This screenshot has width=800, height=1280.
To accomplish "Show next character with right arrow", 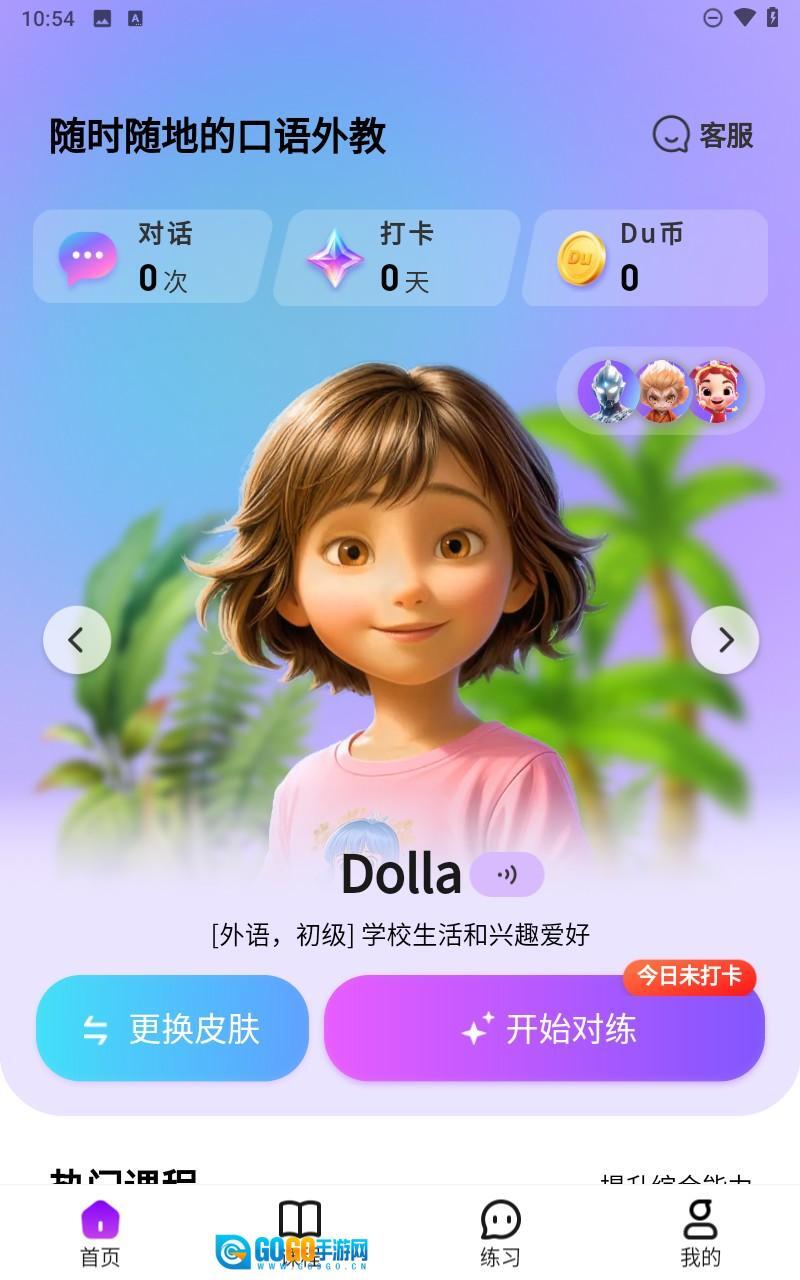I will (x=725, y=640).
